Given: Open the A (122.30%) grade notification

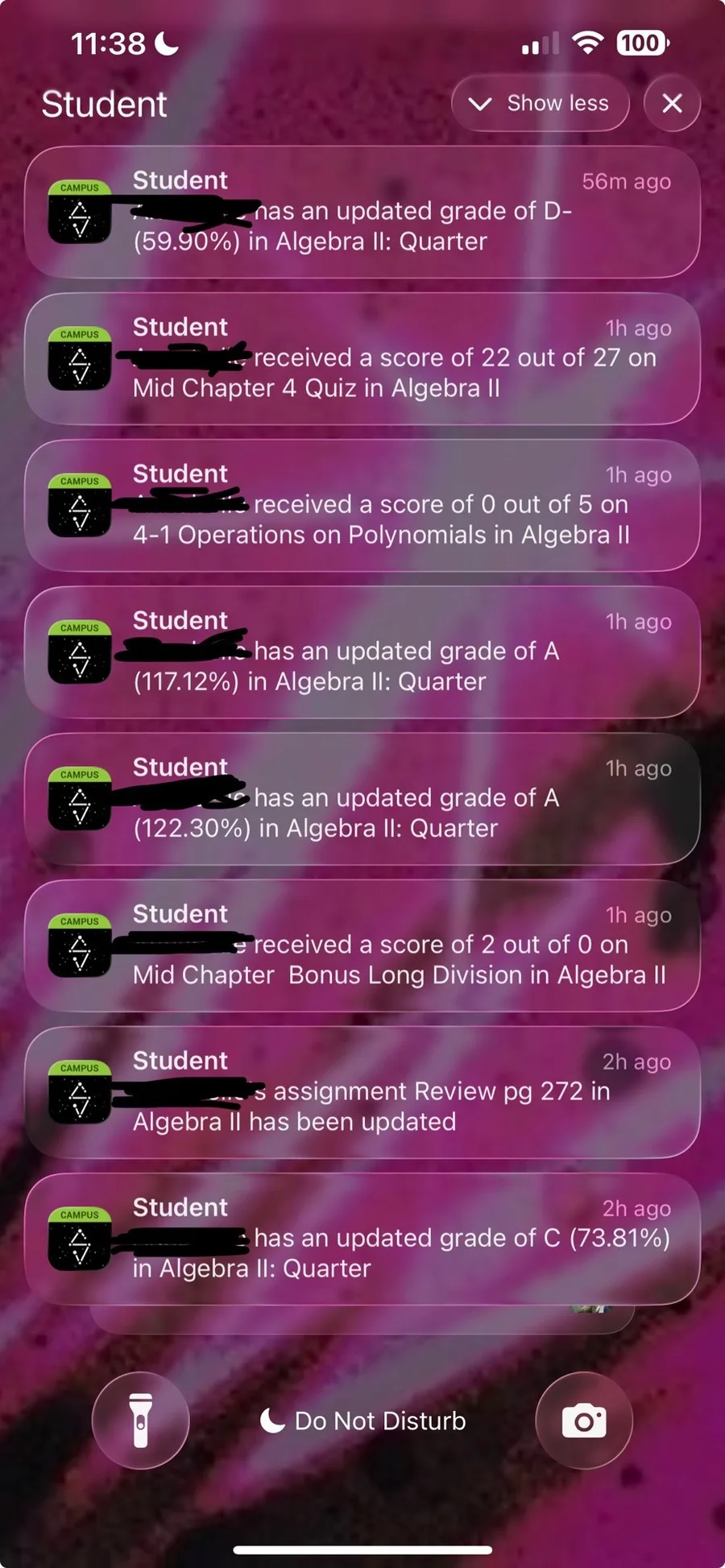Looking at the screenshot, I should point(362,799).
